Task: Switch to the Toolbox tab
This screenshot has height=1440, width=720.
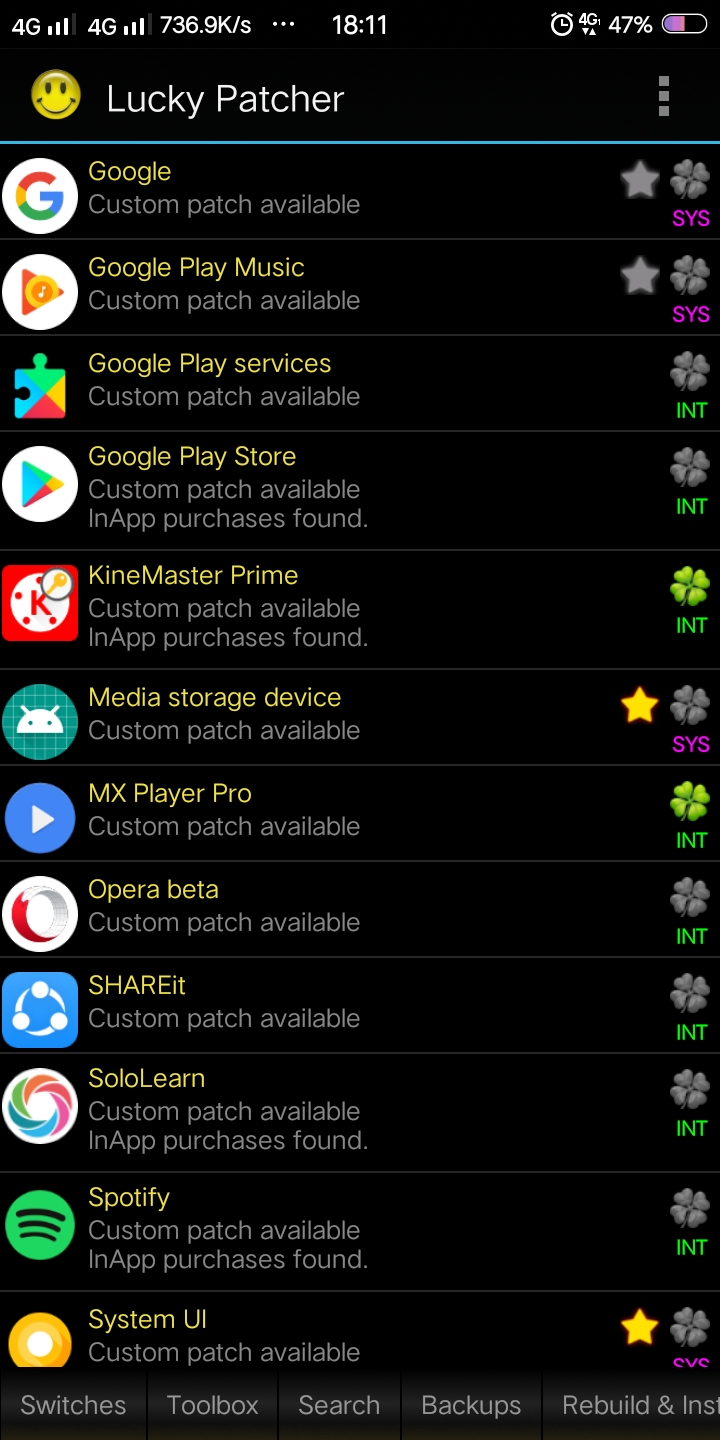Action: click(x=212, y=1405)
